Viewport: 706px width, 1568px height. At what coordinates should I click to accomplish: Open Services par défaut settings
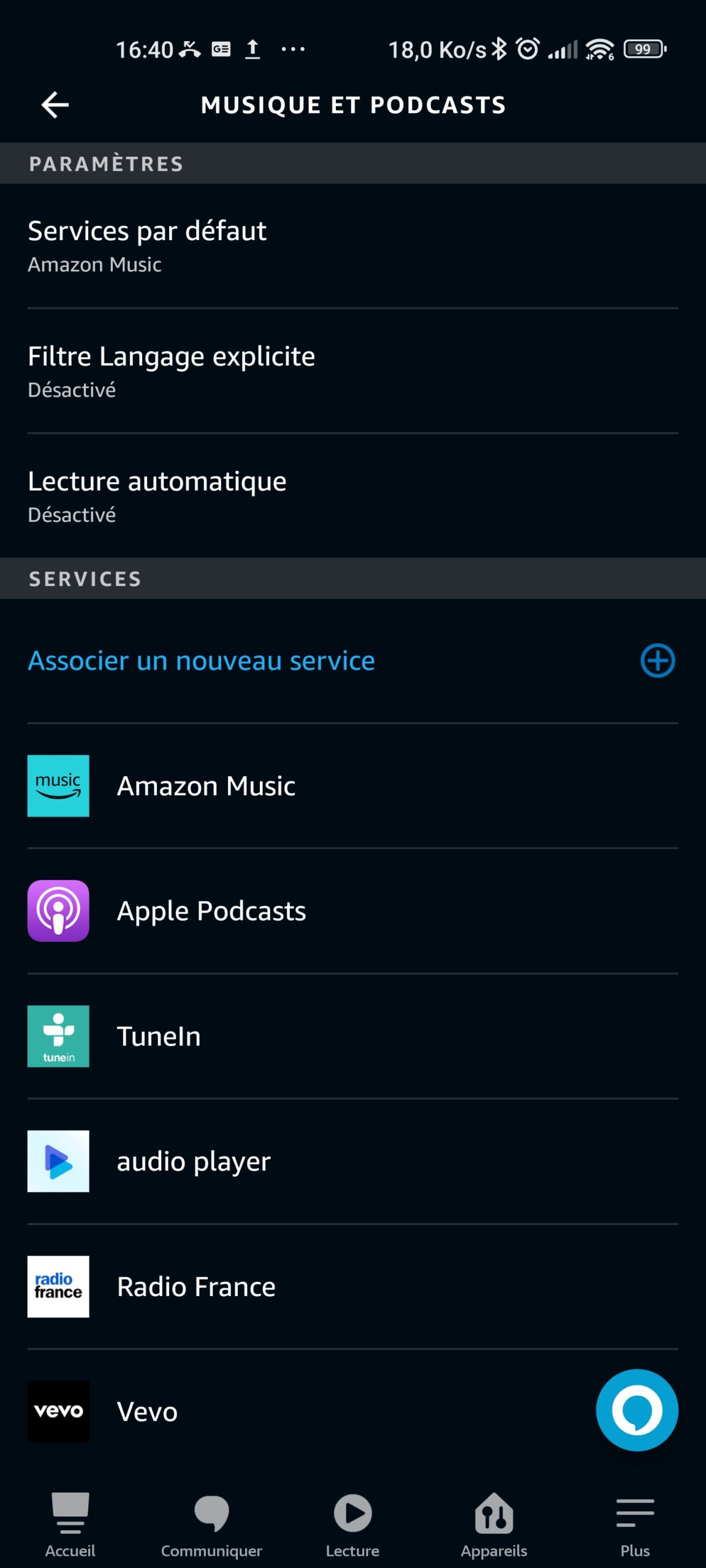pyautogui.click(x=353, y=246)
